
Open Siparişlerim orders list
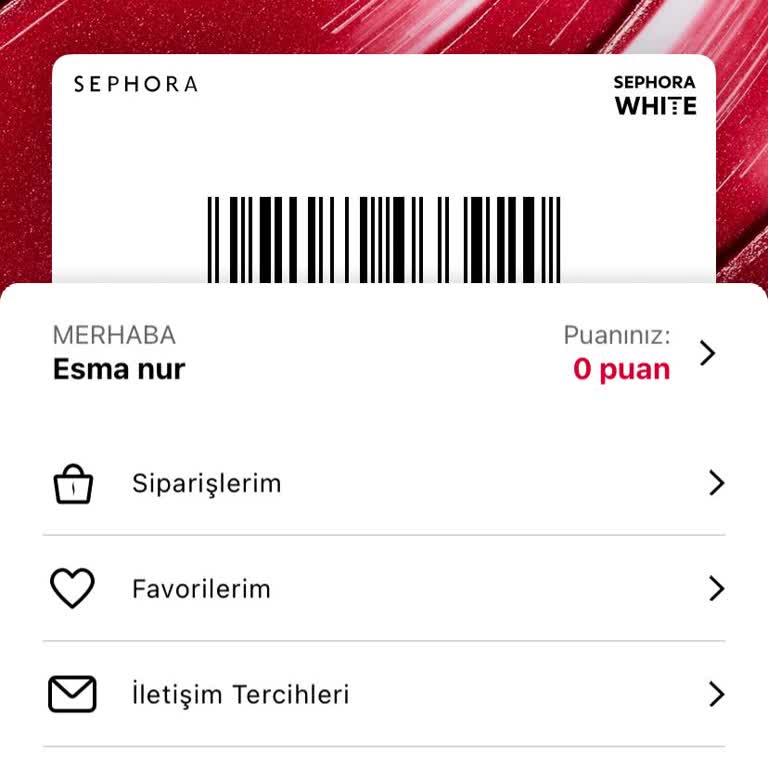click(384, 484)
